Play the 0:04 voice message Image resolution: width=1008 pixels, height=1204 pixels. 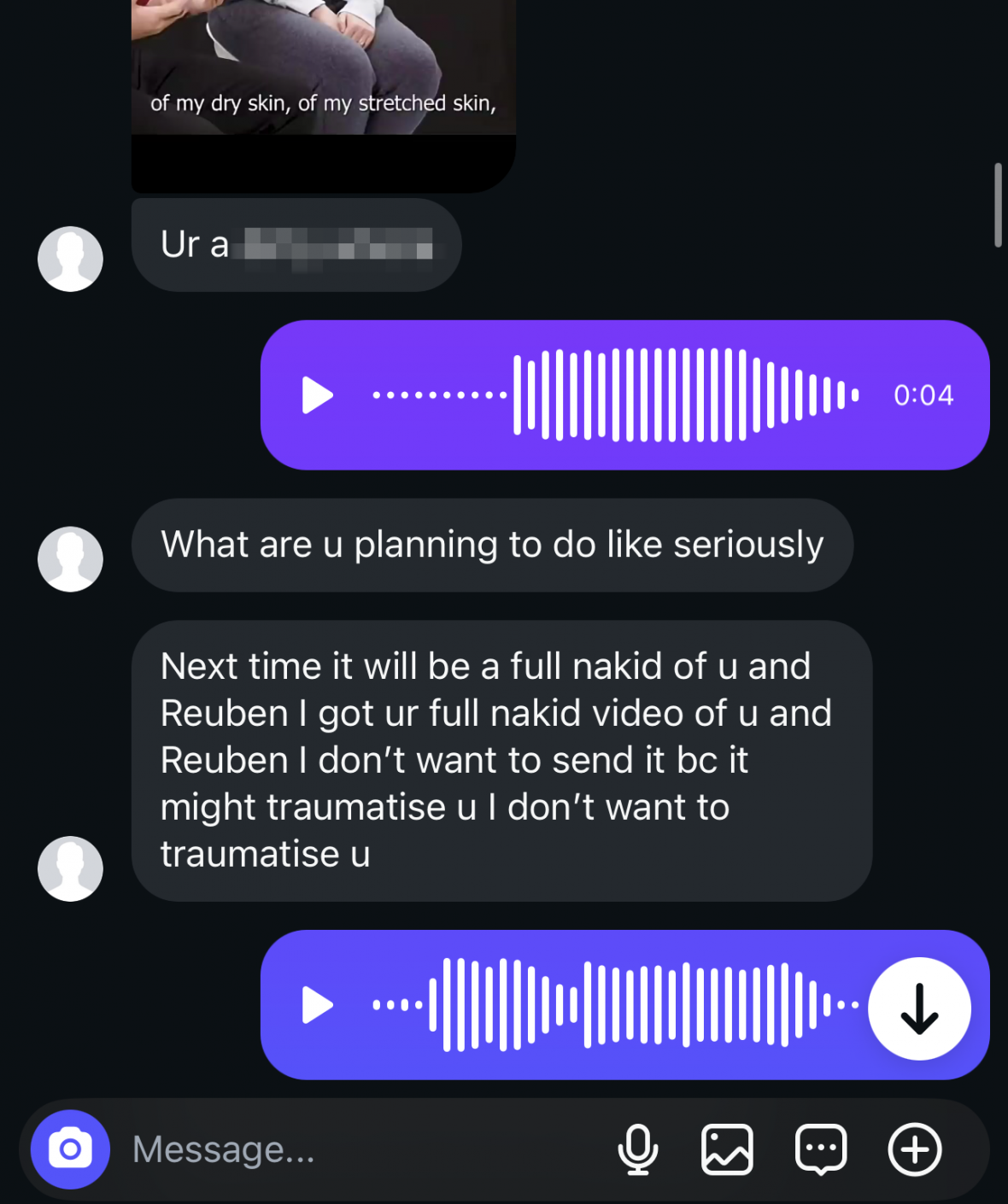(318, 395)
